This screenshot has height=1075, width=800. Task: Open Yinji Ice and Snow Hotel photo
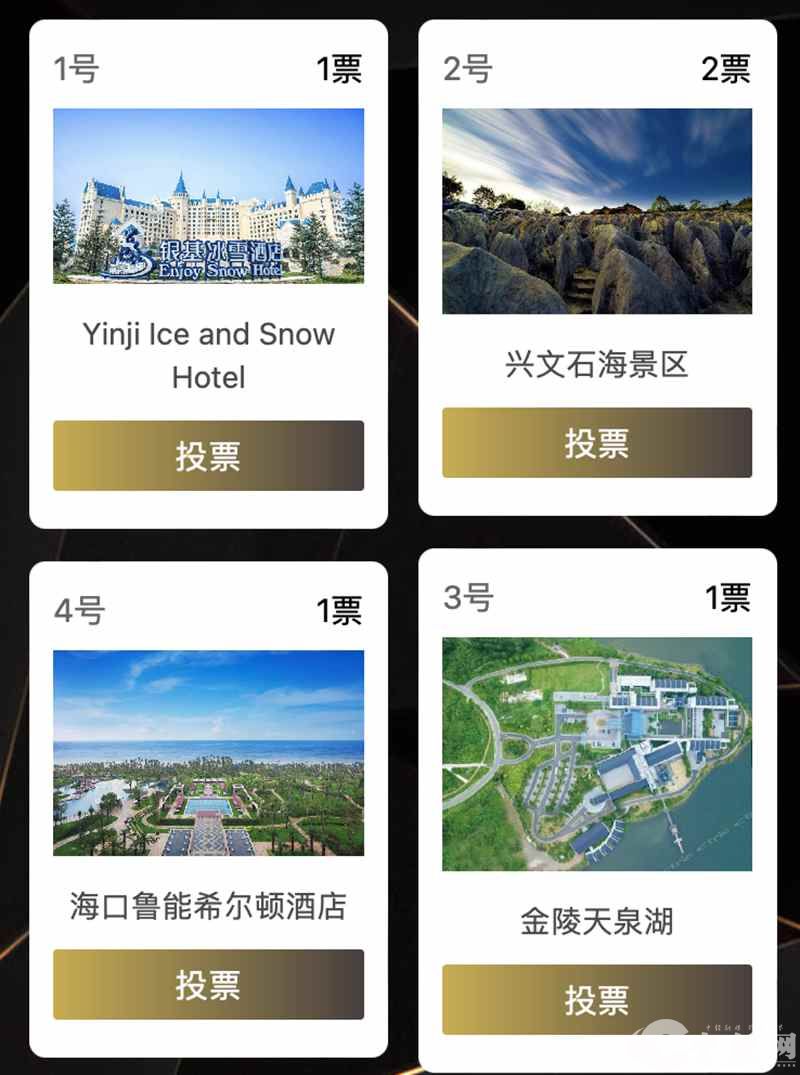pyautogui.click(x=208, y=196)
